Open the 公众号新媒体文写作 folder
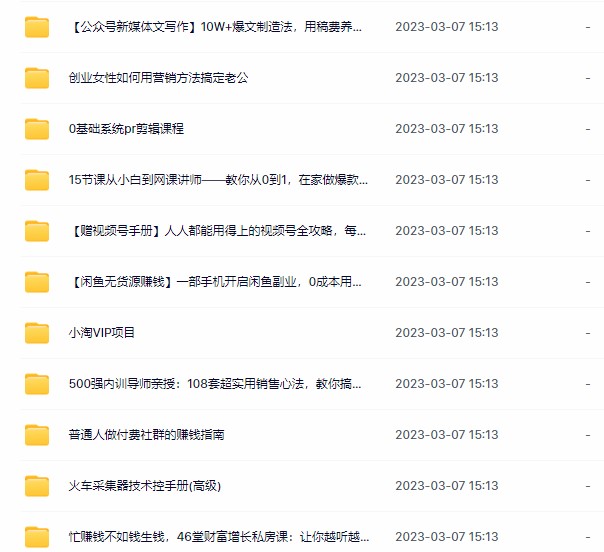This screenshot has height=552, width=604. [215, 27]
